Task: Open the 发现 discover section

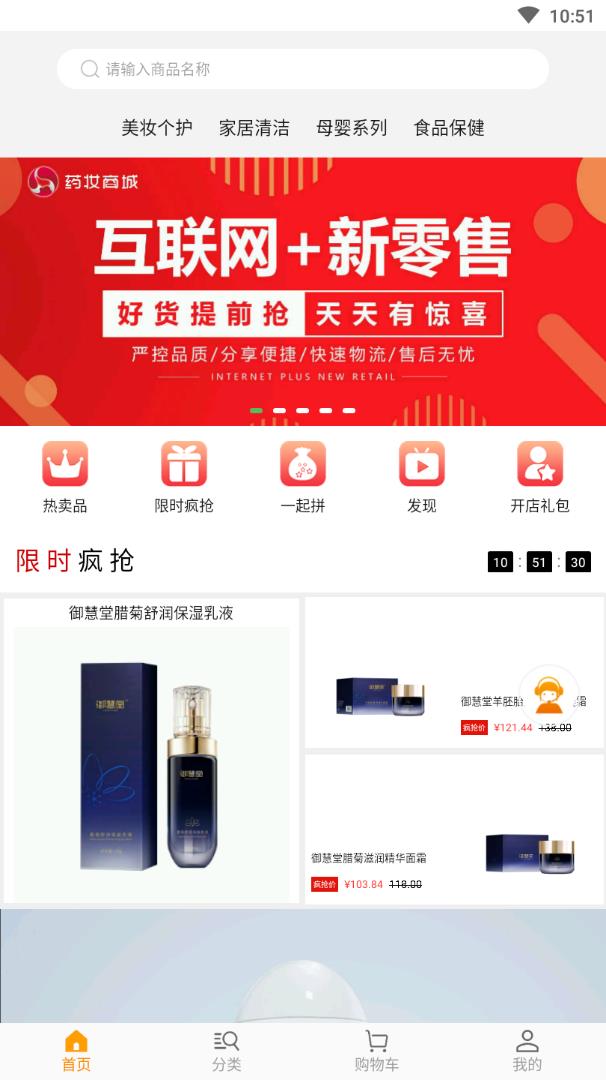Action: pos(421,477)
